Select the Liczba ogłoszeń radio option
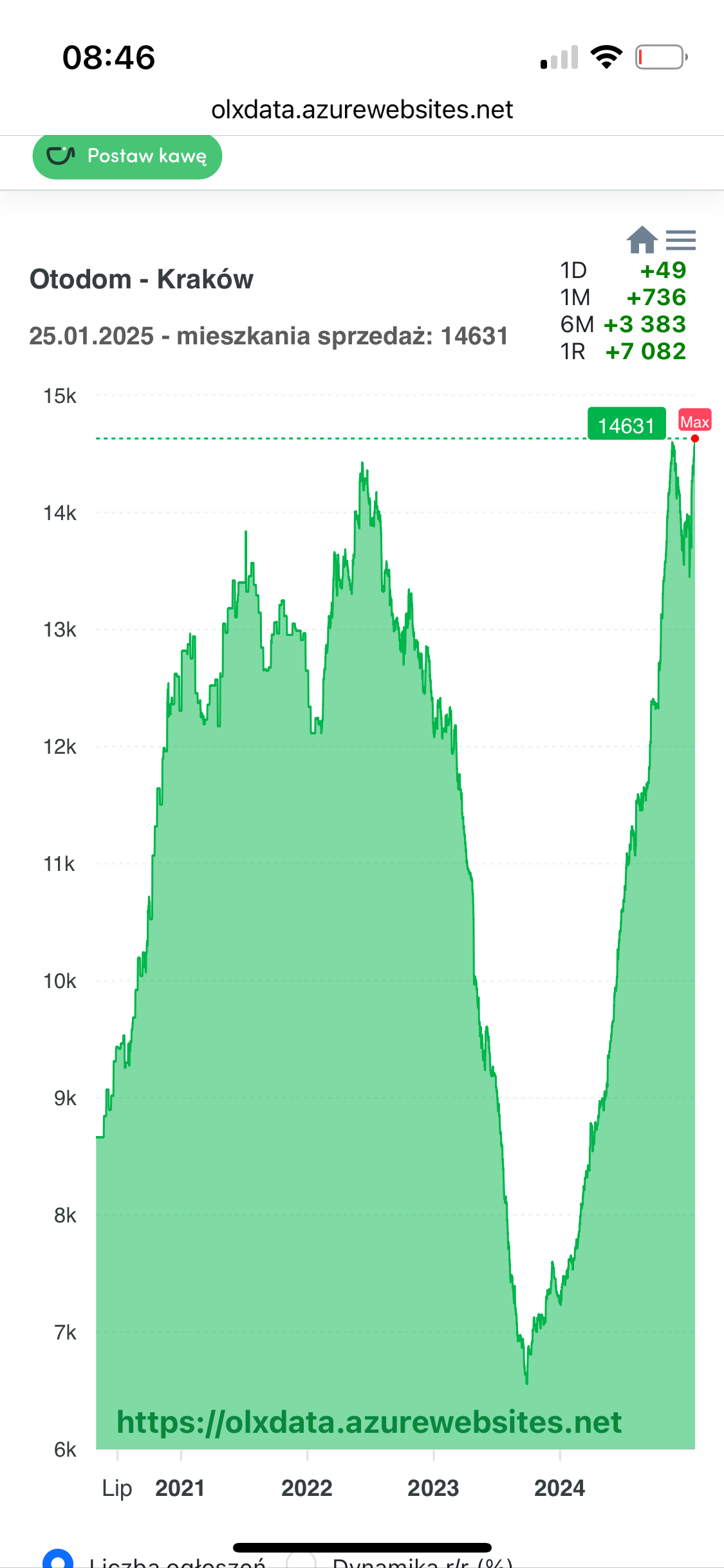Screen dimensions: 724x1568 click(59, 1560)
